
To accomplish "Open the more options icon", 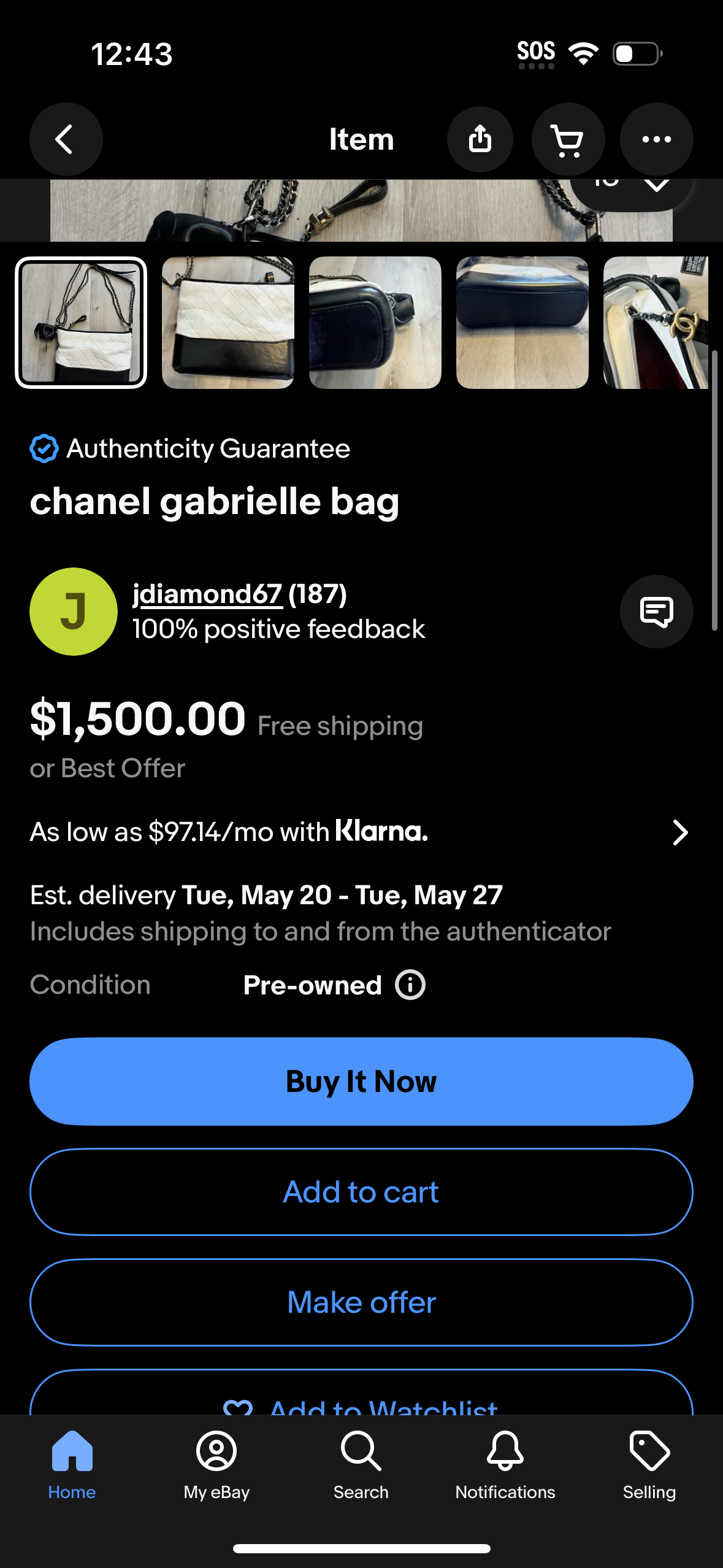I will [656, 139].
